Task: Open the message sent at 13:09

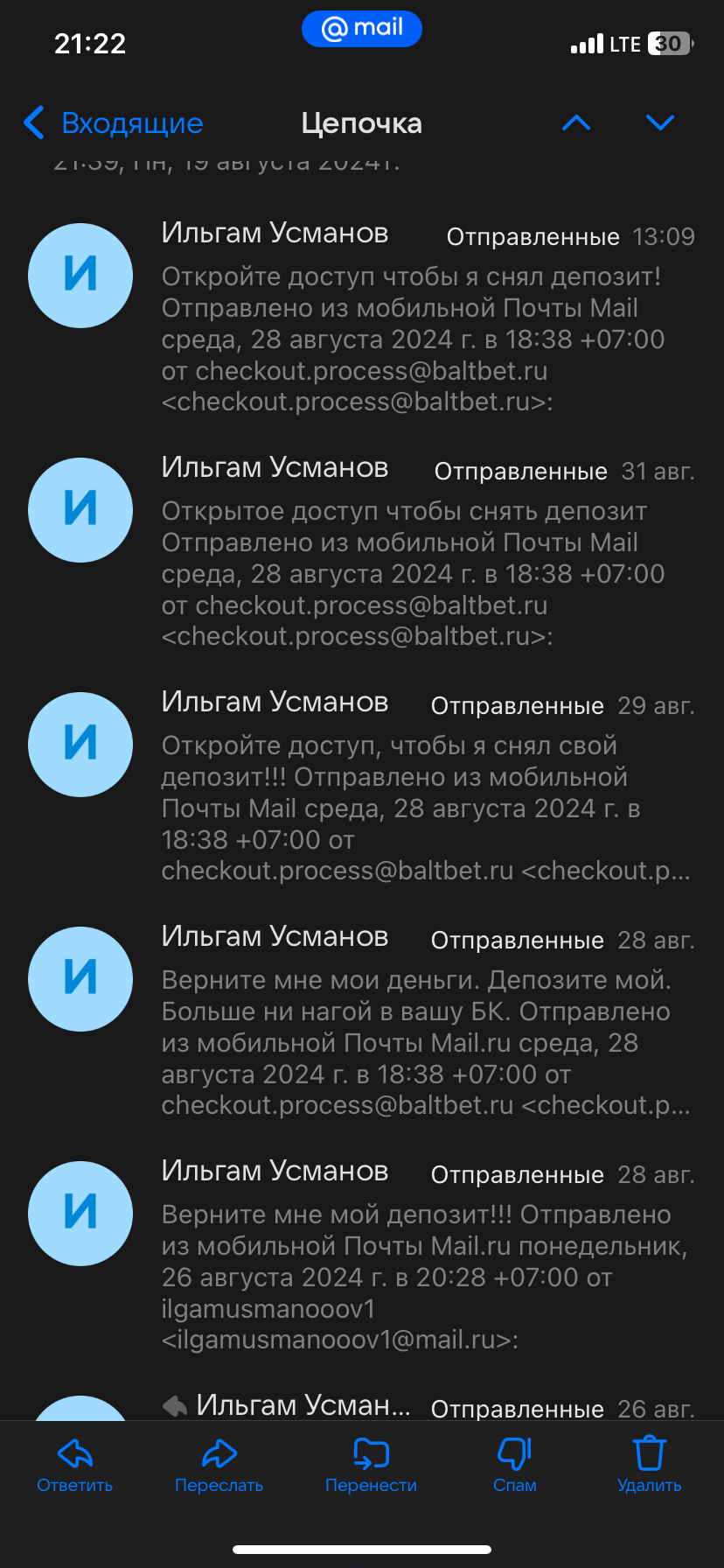Action: pyautogui.click(x=411, y=324)
